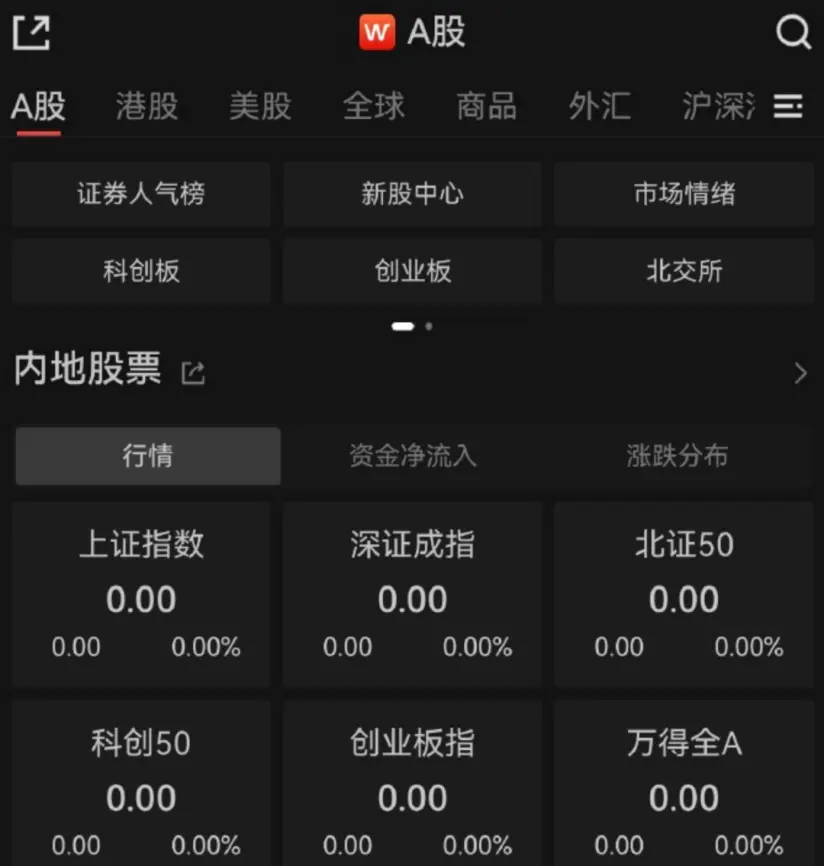Go to the 商品 tab
Image resolution: width=824 pixels, height=866 pixels.
pos(486,106)
